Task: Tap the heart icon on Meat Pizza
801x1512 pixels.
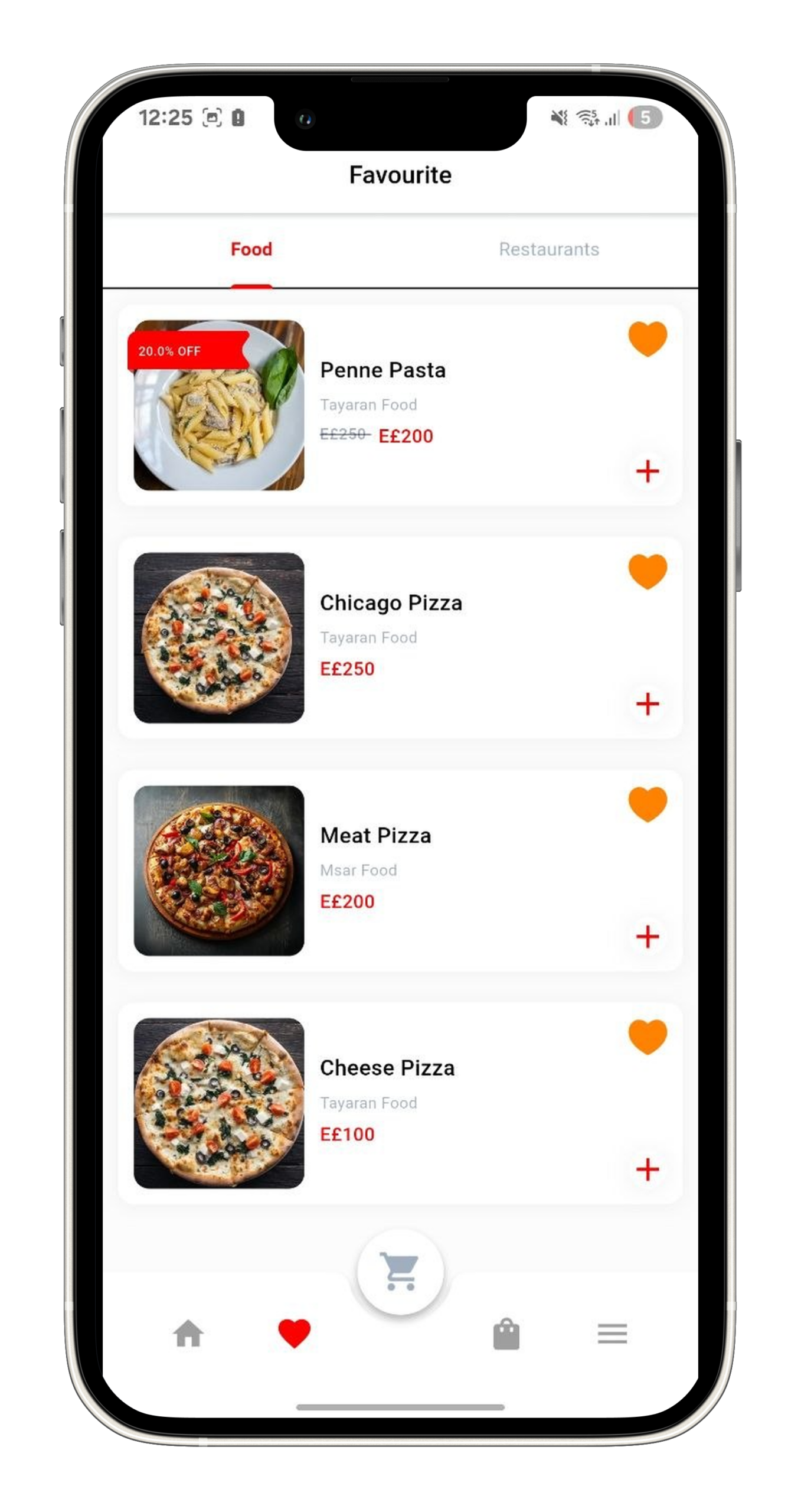Action: (x=647, y=804)
